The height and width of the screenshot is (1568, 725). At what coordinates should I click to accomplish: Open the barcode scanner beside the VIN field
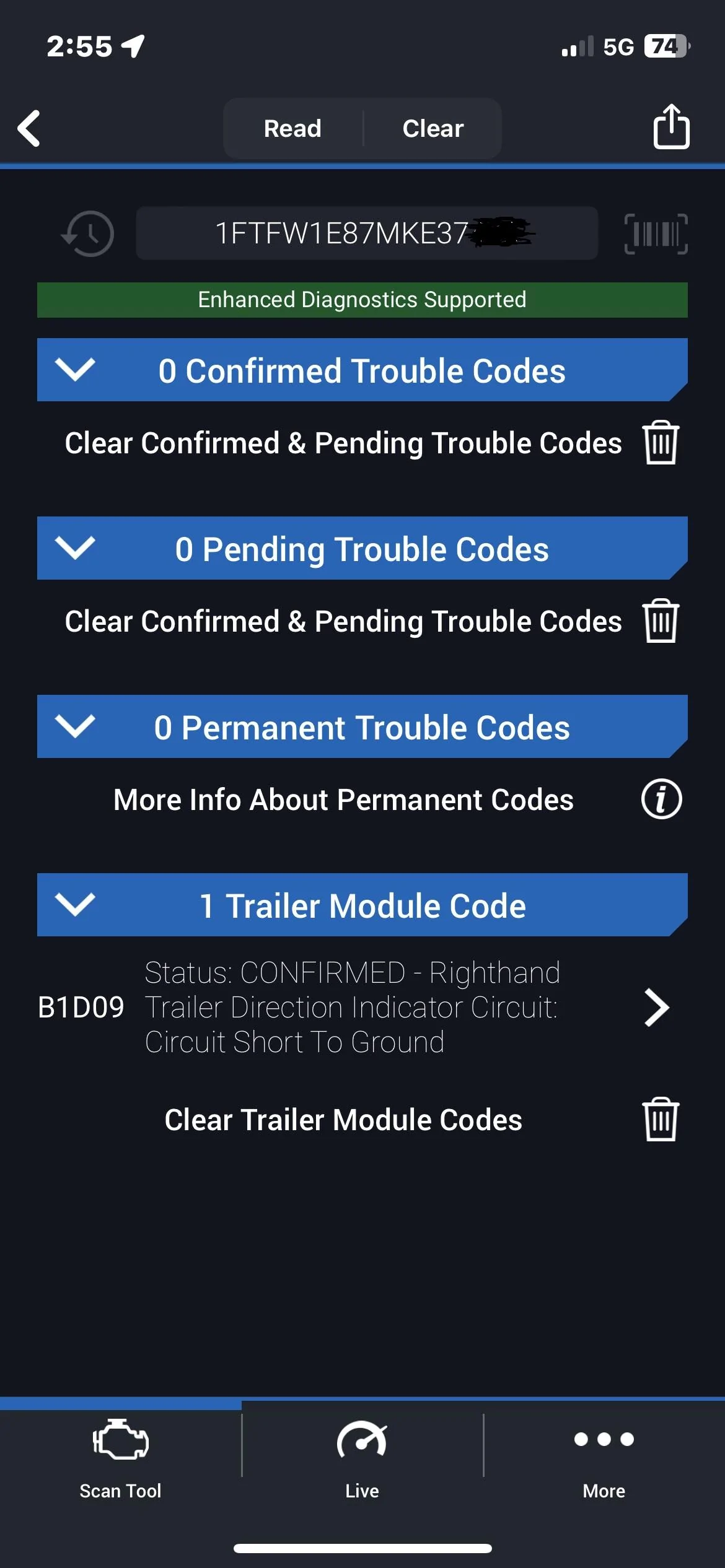[x=655, y=233]
